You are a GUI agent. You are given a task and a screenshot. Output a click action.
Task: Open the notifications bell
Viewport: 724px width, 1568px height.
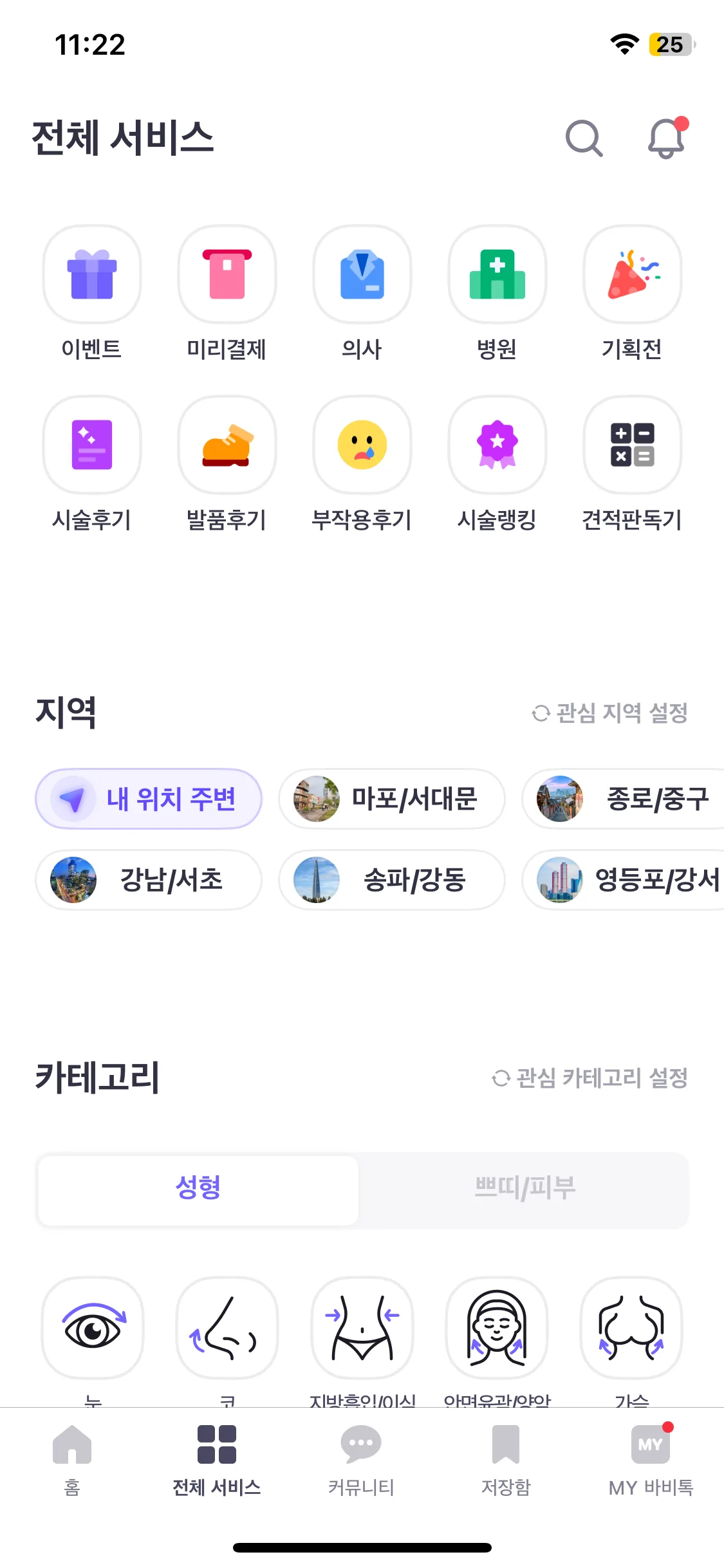click(666, 138)
